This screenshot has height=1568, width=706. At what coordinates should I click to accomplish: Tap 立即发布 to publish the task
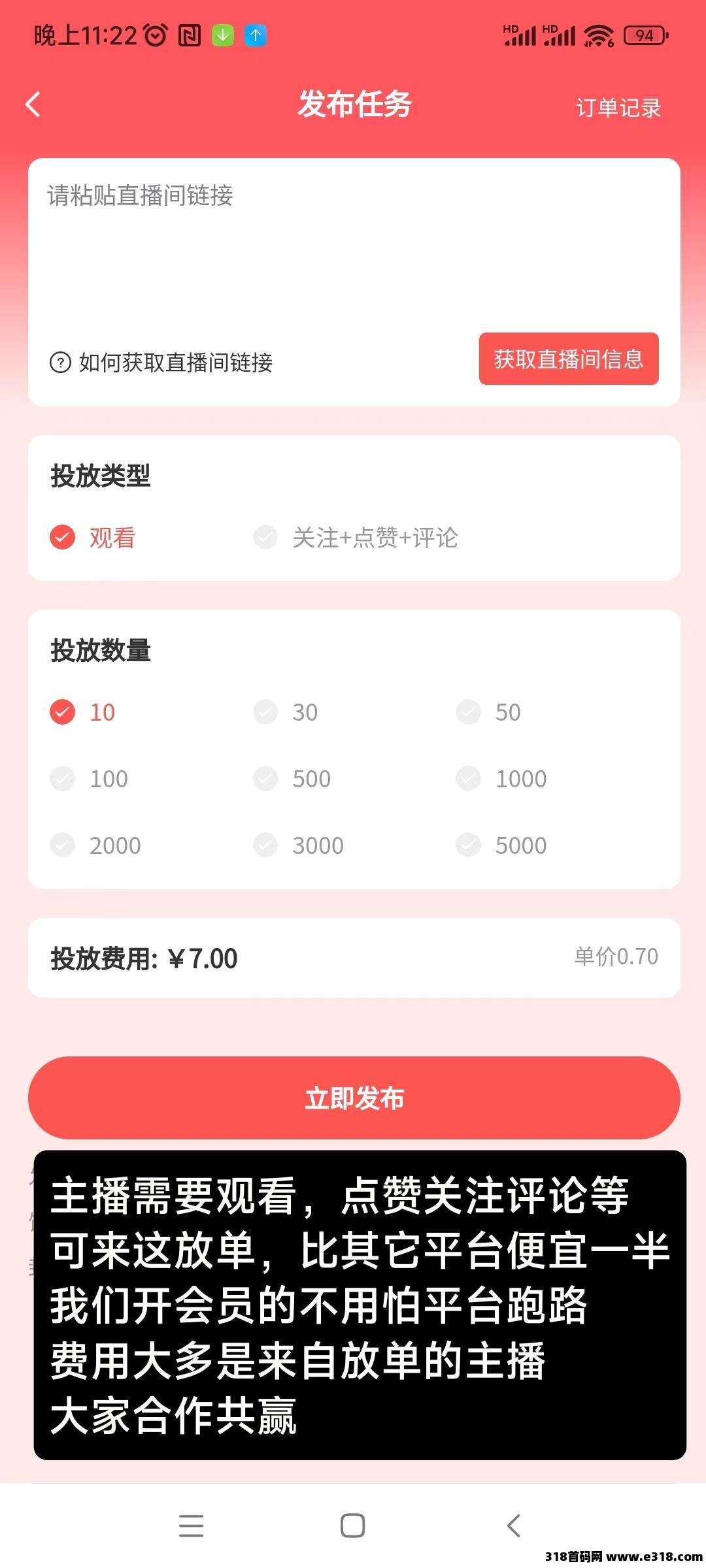coord(353,1097)
